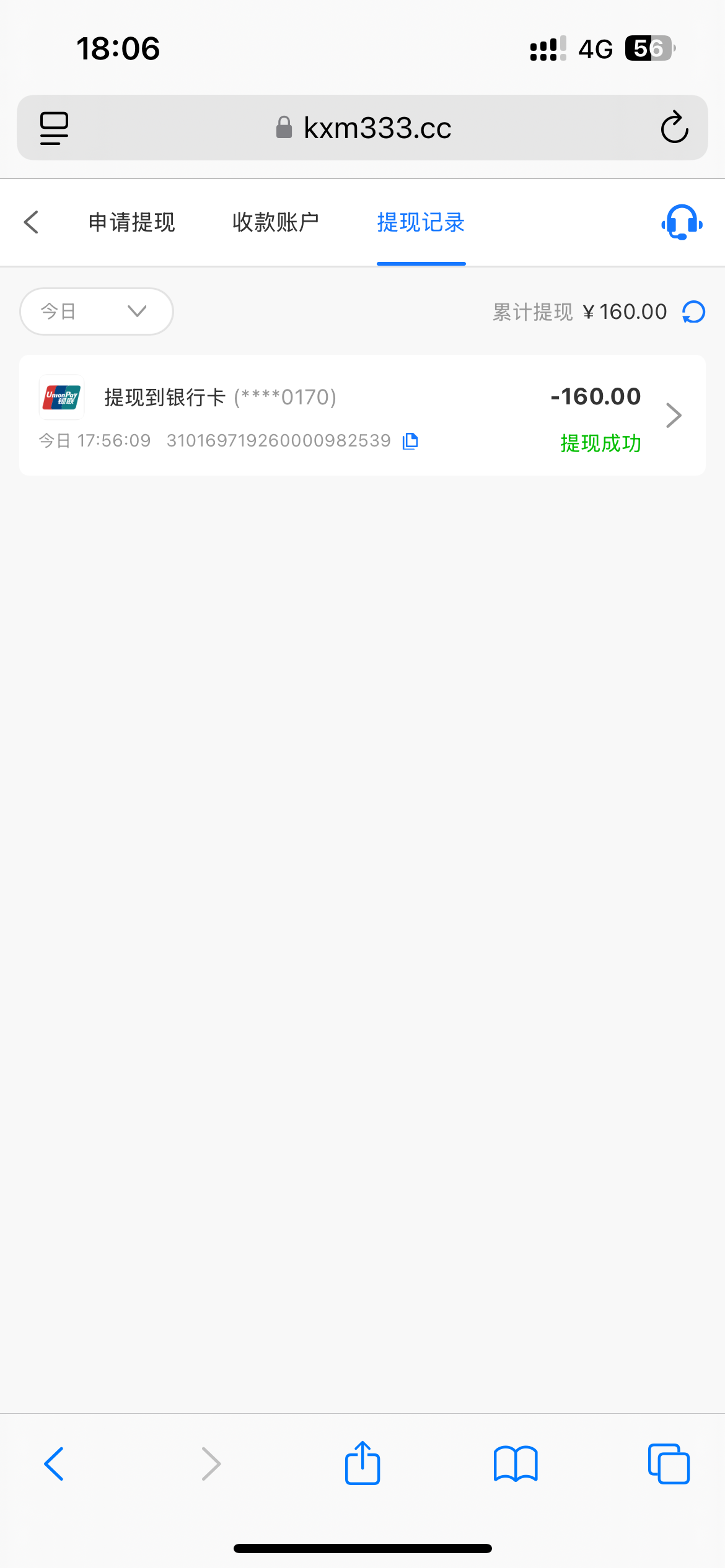This screenshot has width=725, height=1568.
Task: Open the -160.00 bank card withdrawal record
Action: 362,415
